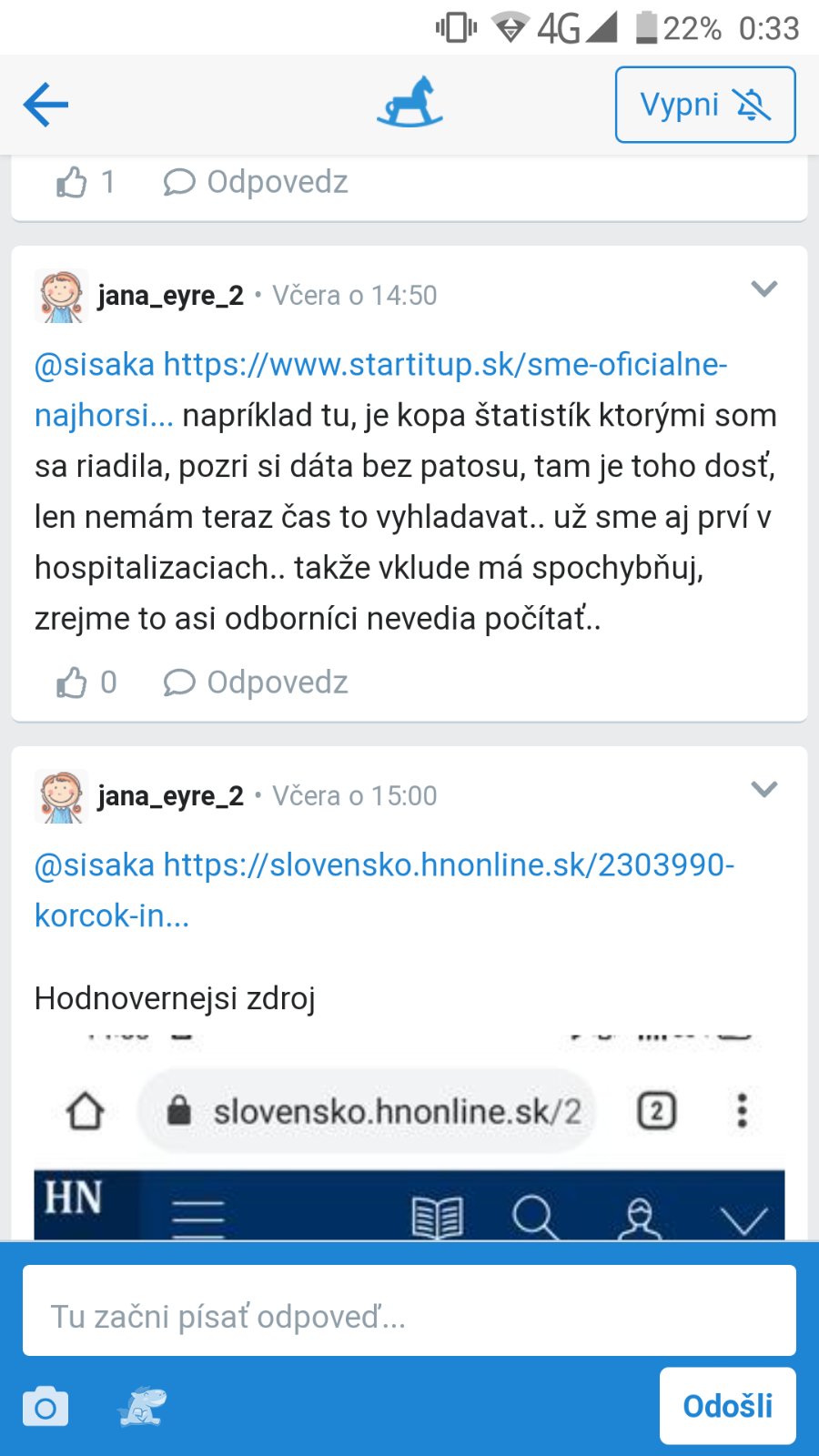Like the 14:50 comment by jana_eyre_2
The height and width of the screenshot is (1456, 819).
[x=73, y=682]
